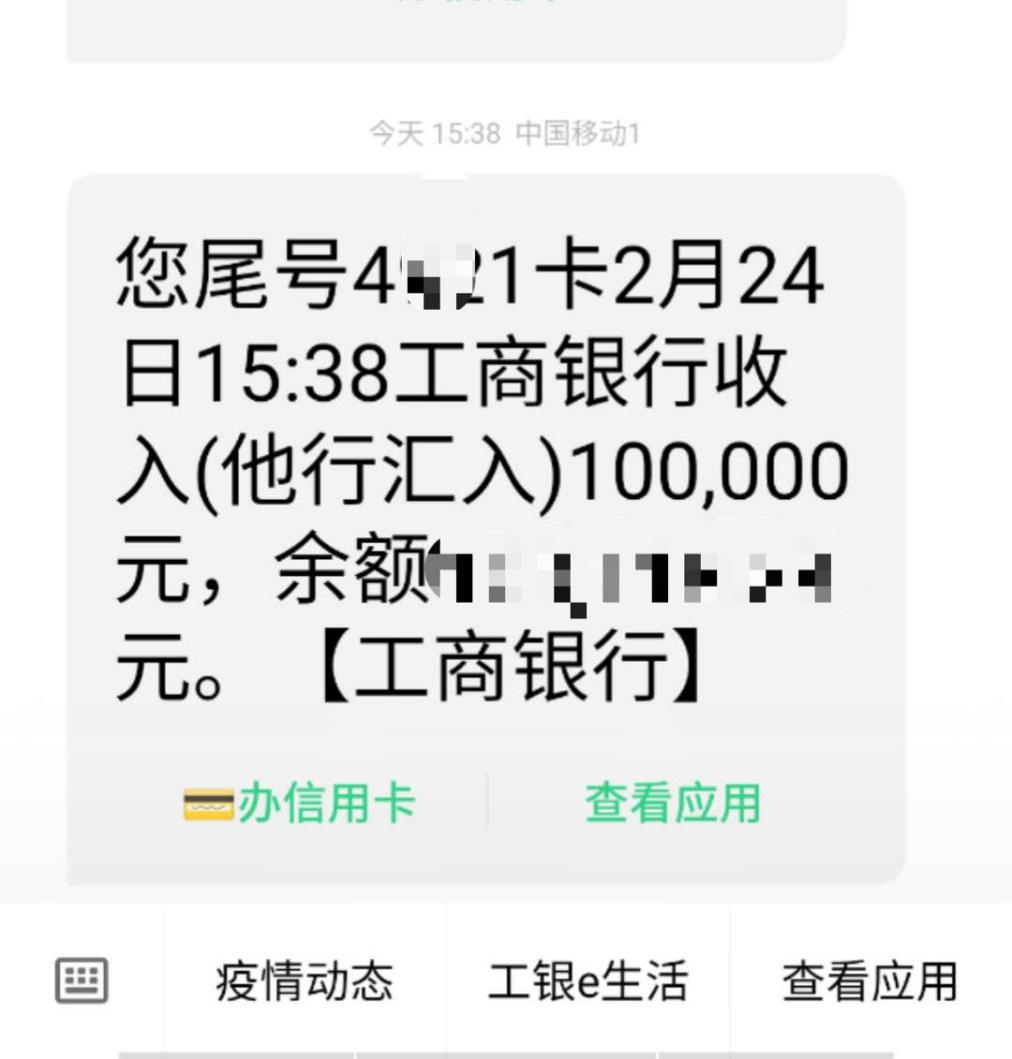Select 查看应用 in the bottom menu bar
The image size is (1012, 1059).
point(869,981)
